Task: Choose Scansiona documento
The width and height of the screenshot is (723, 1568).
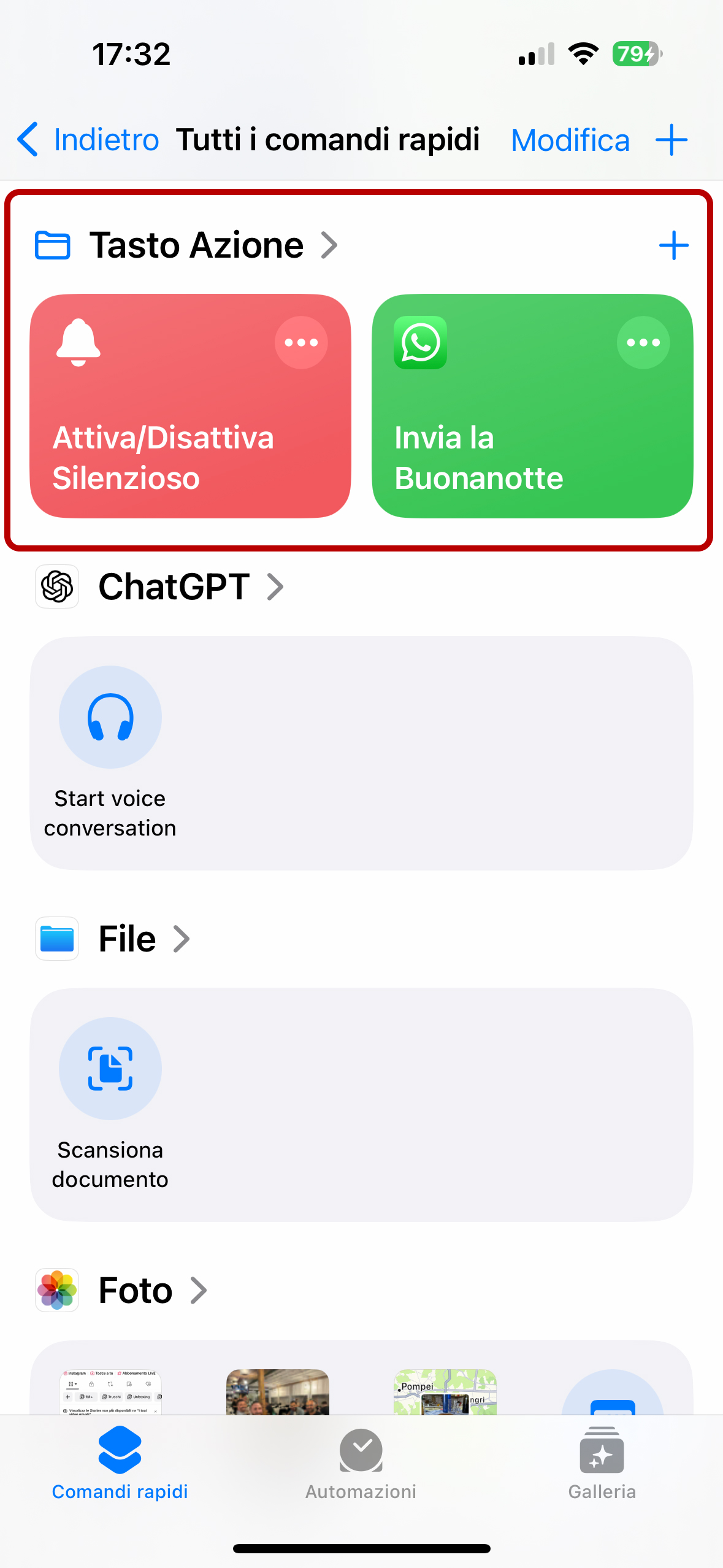Action: point(110,1104)
